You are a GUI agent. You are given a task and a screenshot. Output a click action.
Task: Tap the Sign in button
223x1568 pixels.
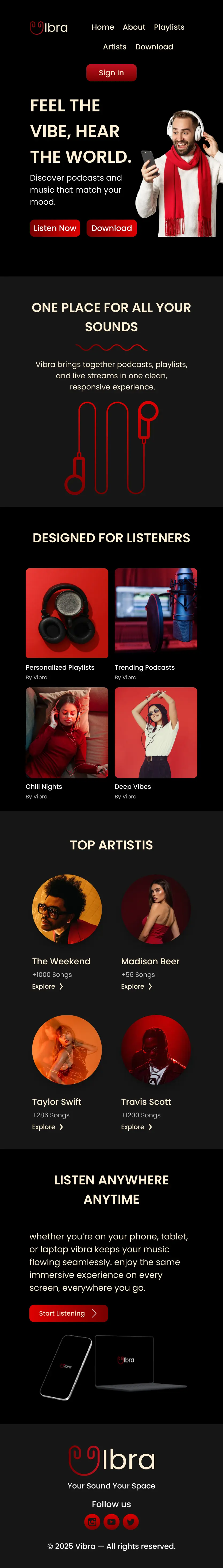[111, 72]
